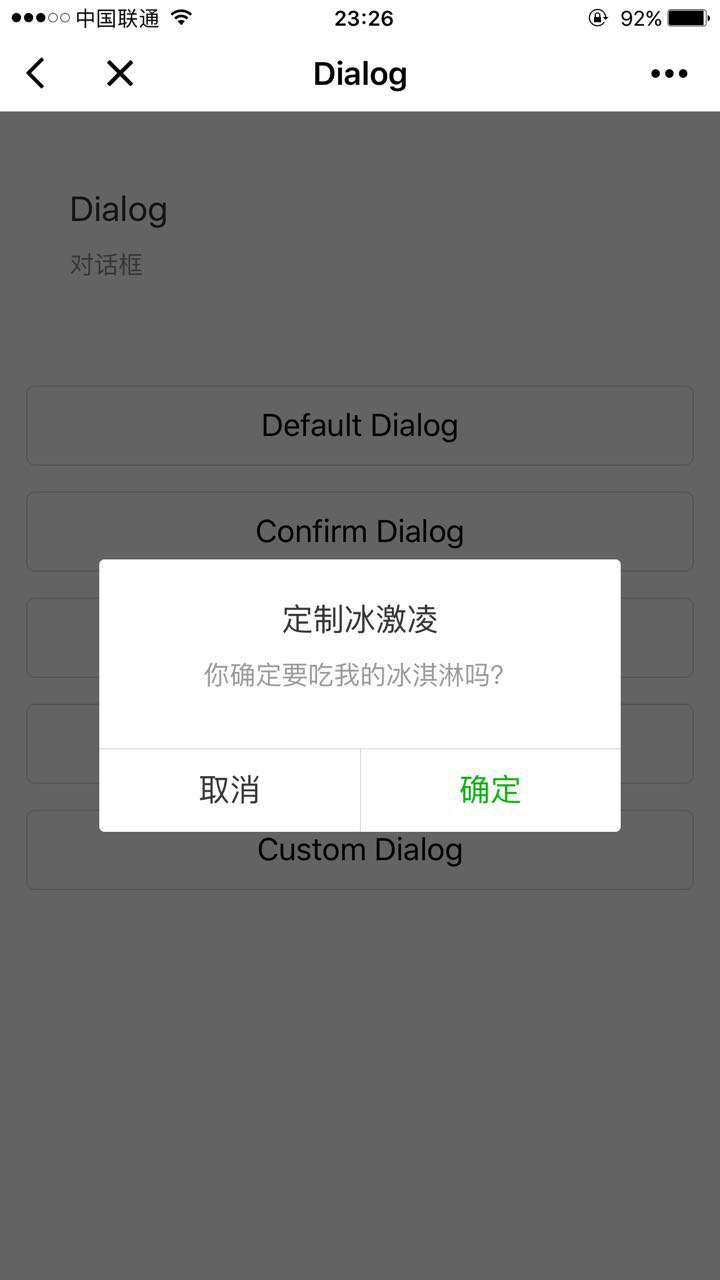Tap 取消 to cancel the dialog
Screen dimensions: 720x1280
pyautogui.click(x=230, y=790)
